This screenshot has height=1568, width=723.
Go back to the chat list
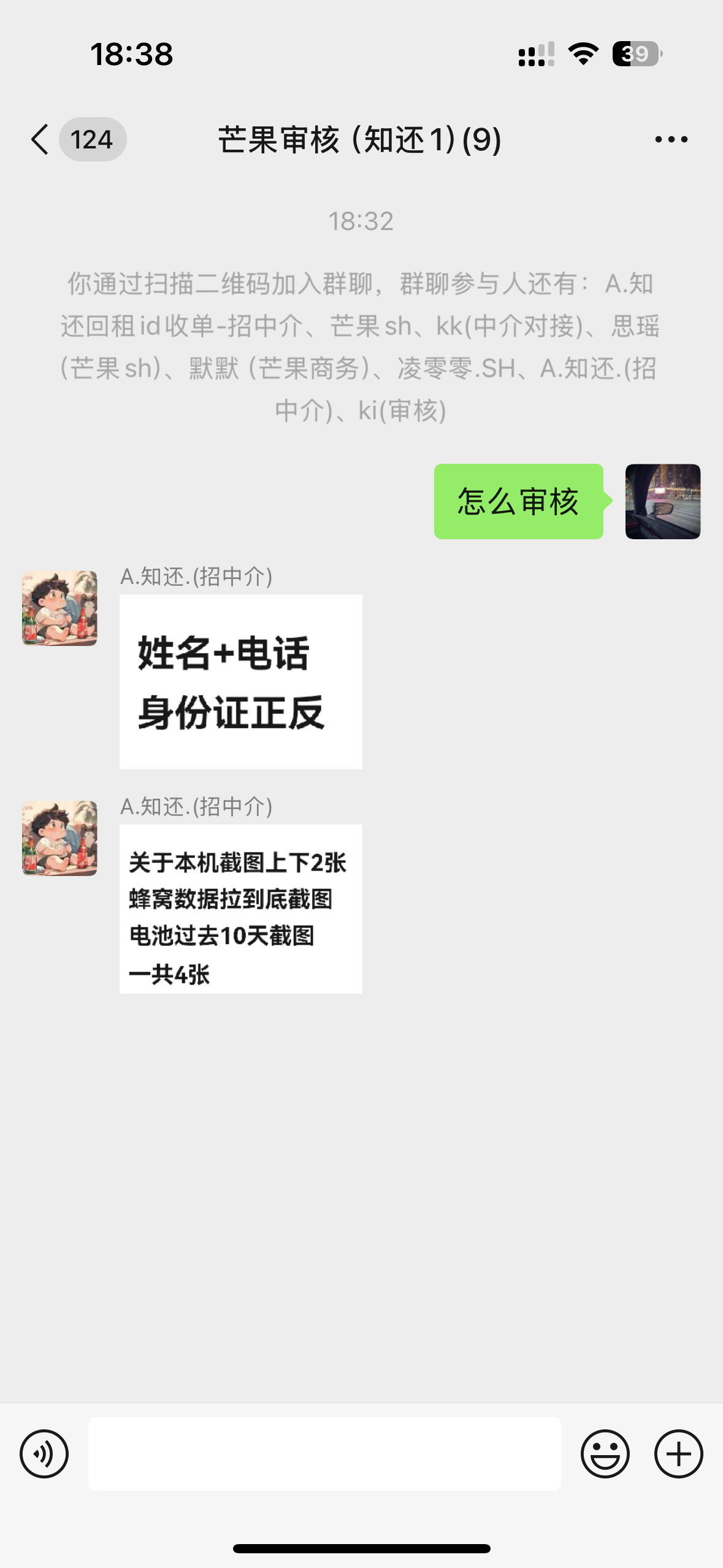click(x=40, y=139)
